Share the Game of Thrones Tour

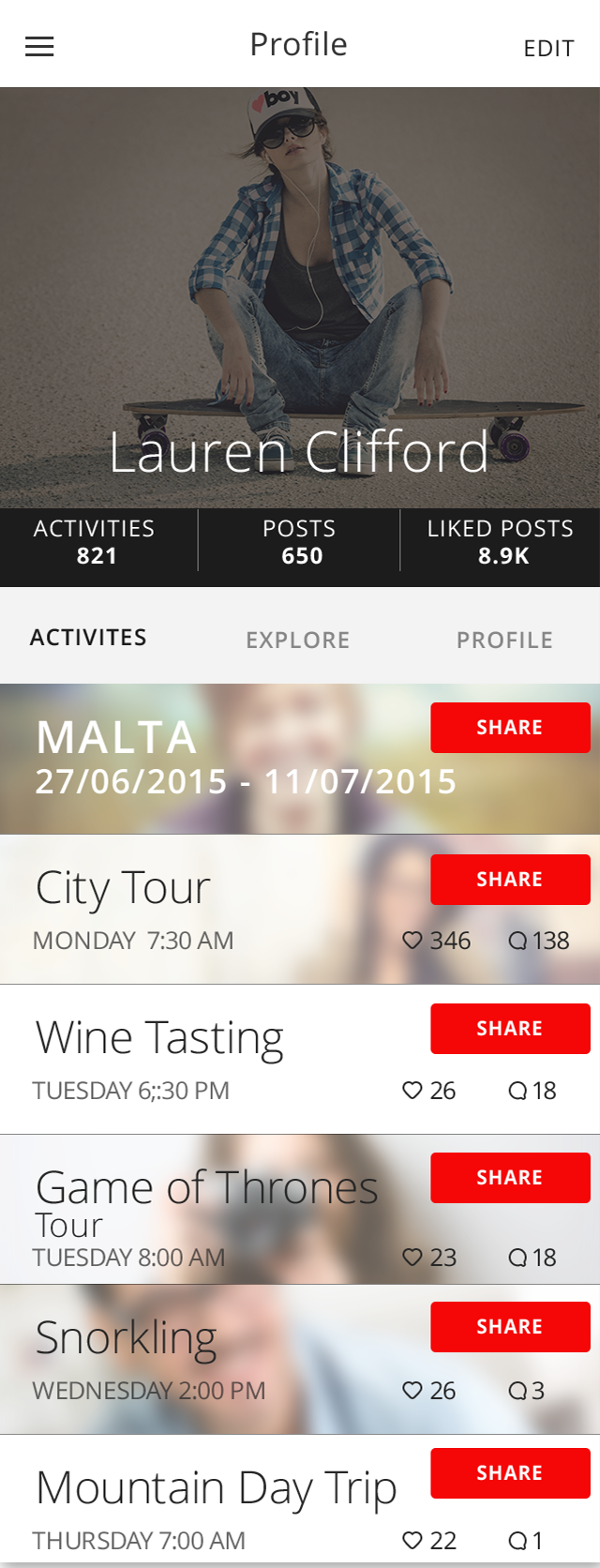click(510, 1178)
